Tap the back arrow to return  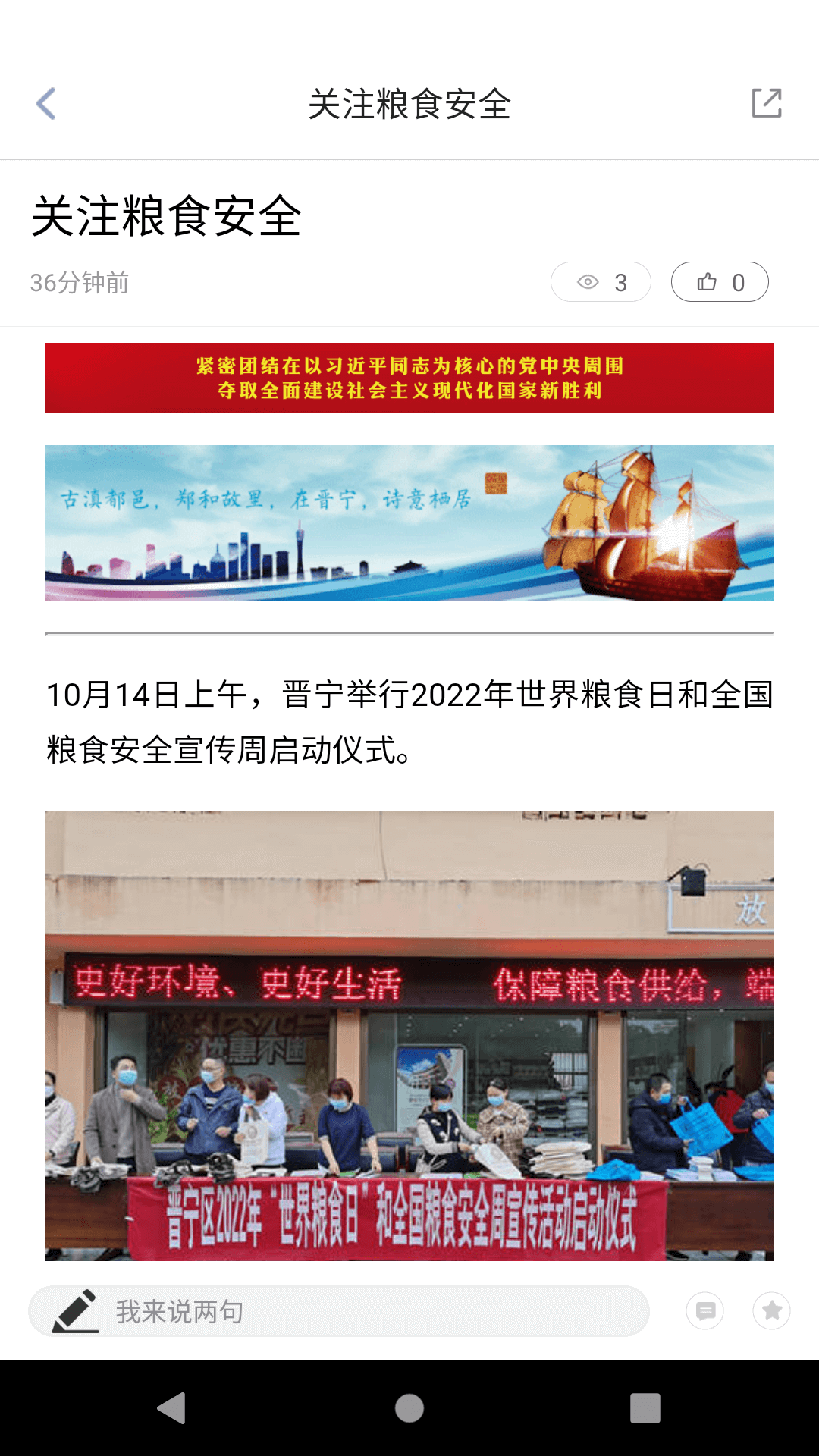[47, 105]
